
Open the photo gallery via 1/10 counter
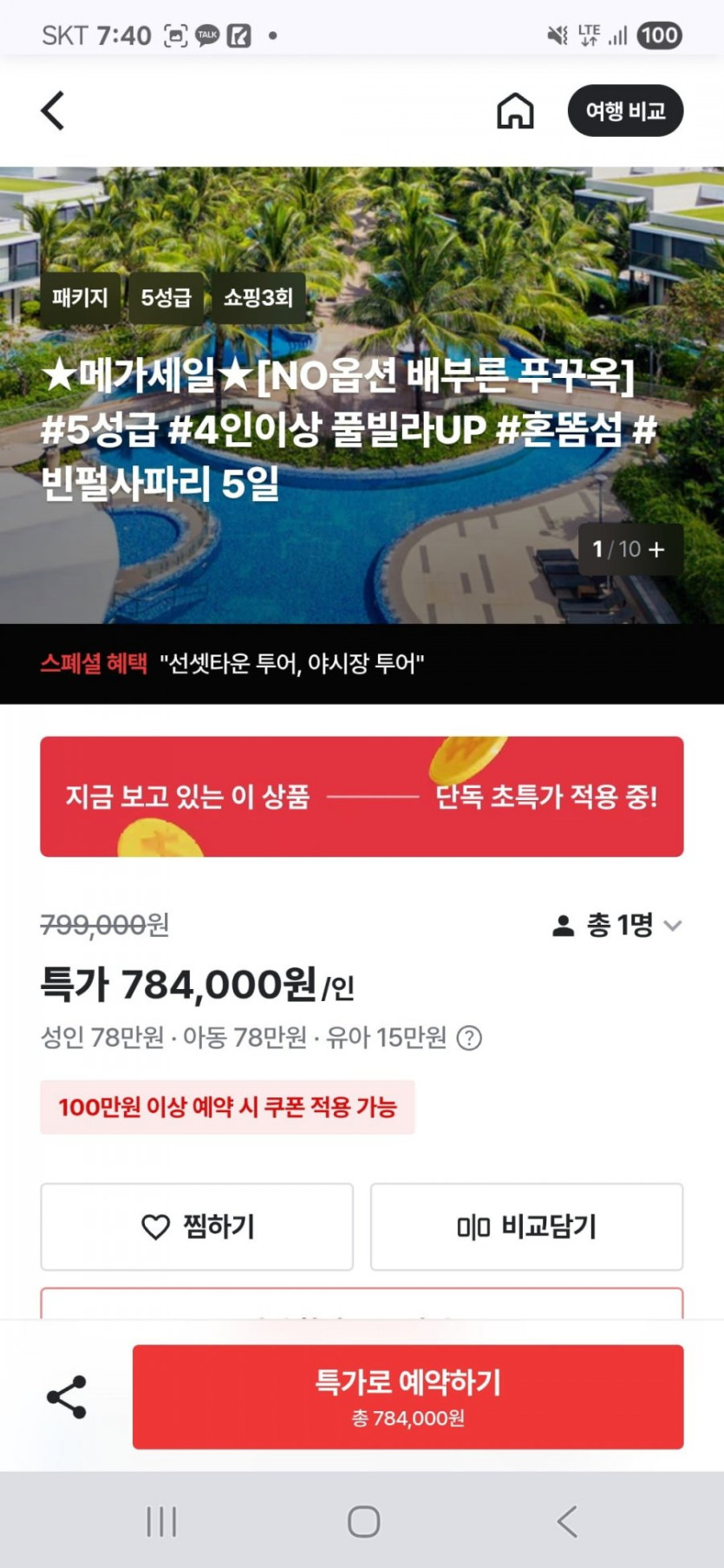pyautogui.click(x=630, y=550)
